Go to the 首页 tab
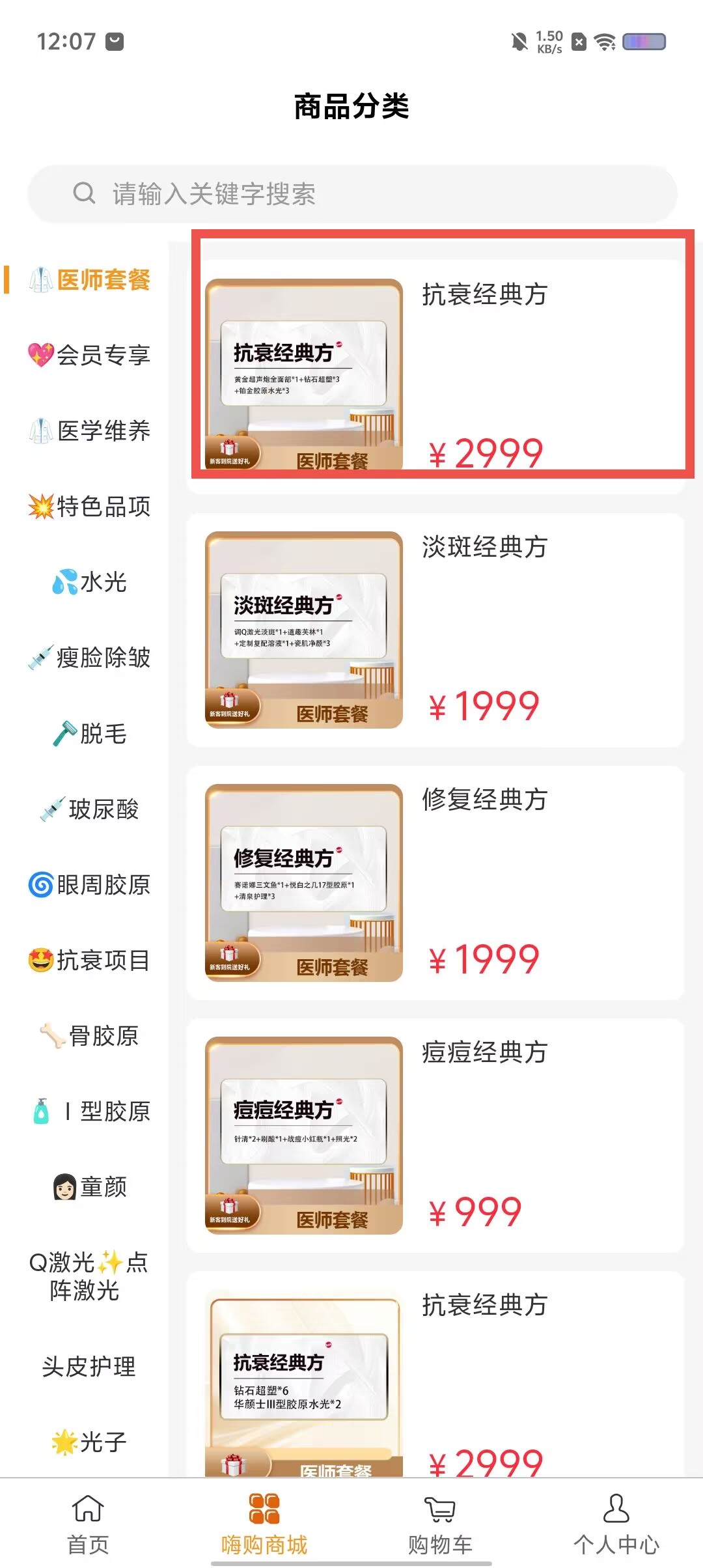This screenshot has height=1568, width=703. click(x=88, y=1524)
